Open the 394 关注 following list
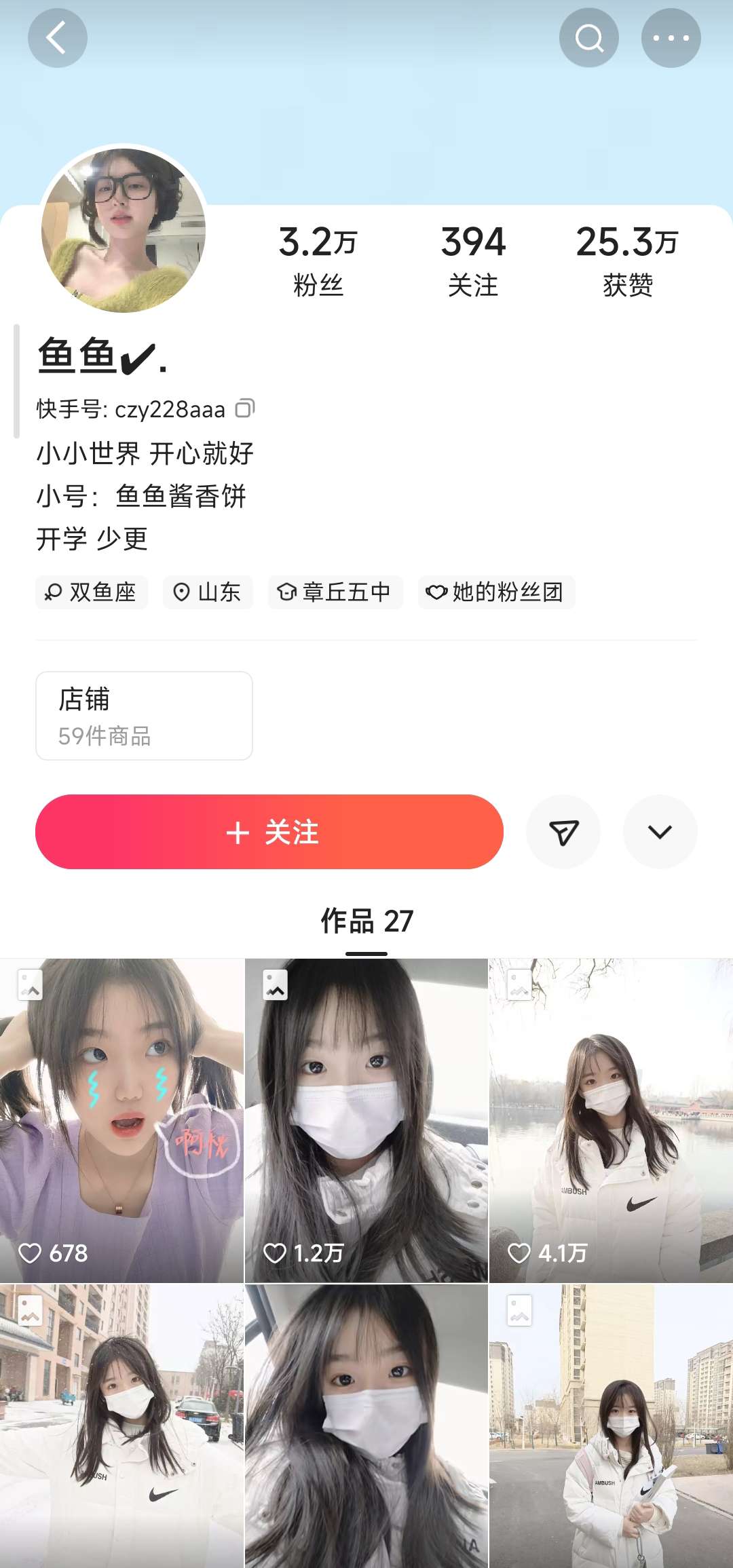 point(473,261)
